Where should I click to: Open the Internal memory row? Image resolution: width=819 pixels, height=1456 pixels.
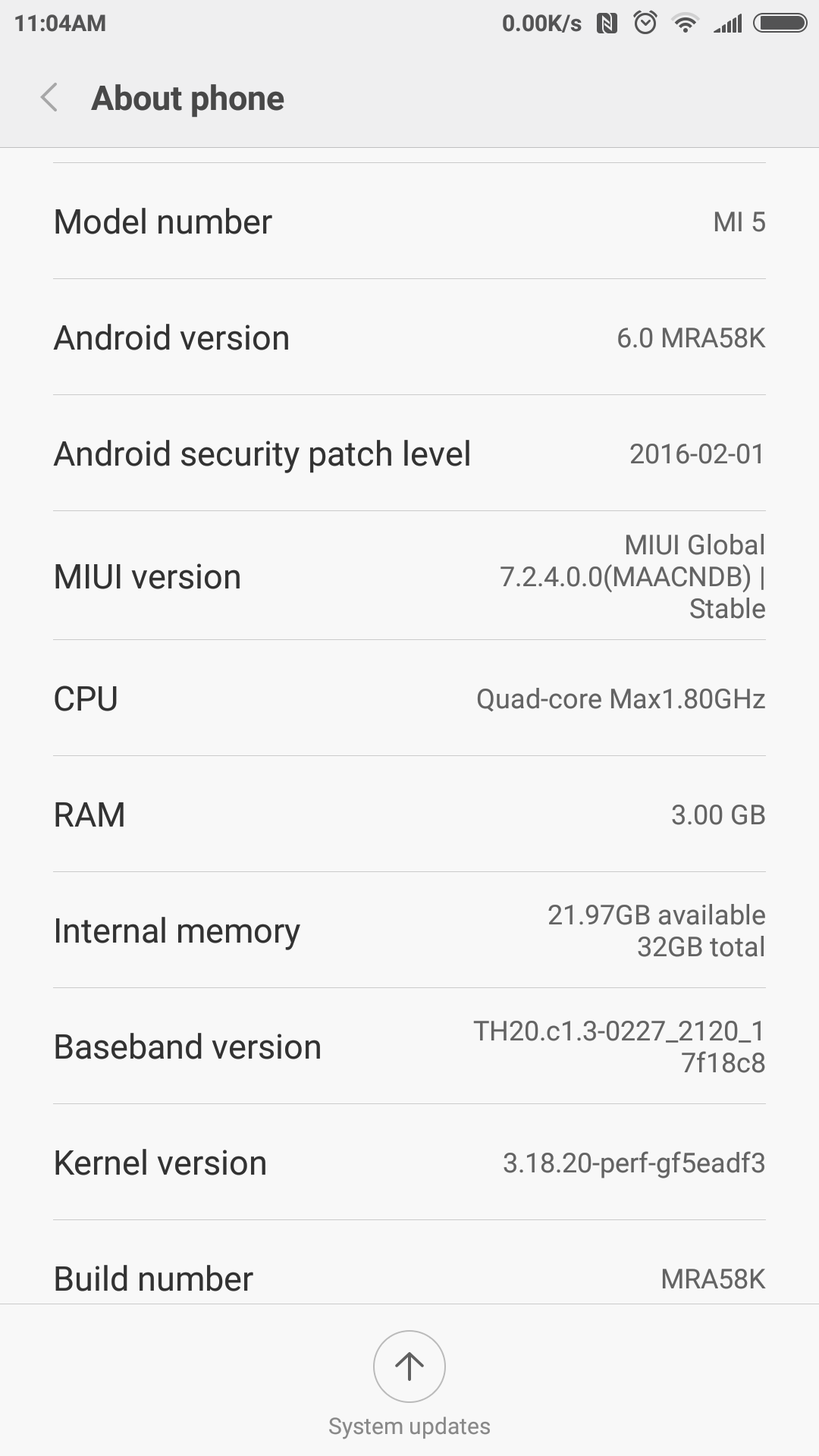409,930
